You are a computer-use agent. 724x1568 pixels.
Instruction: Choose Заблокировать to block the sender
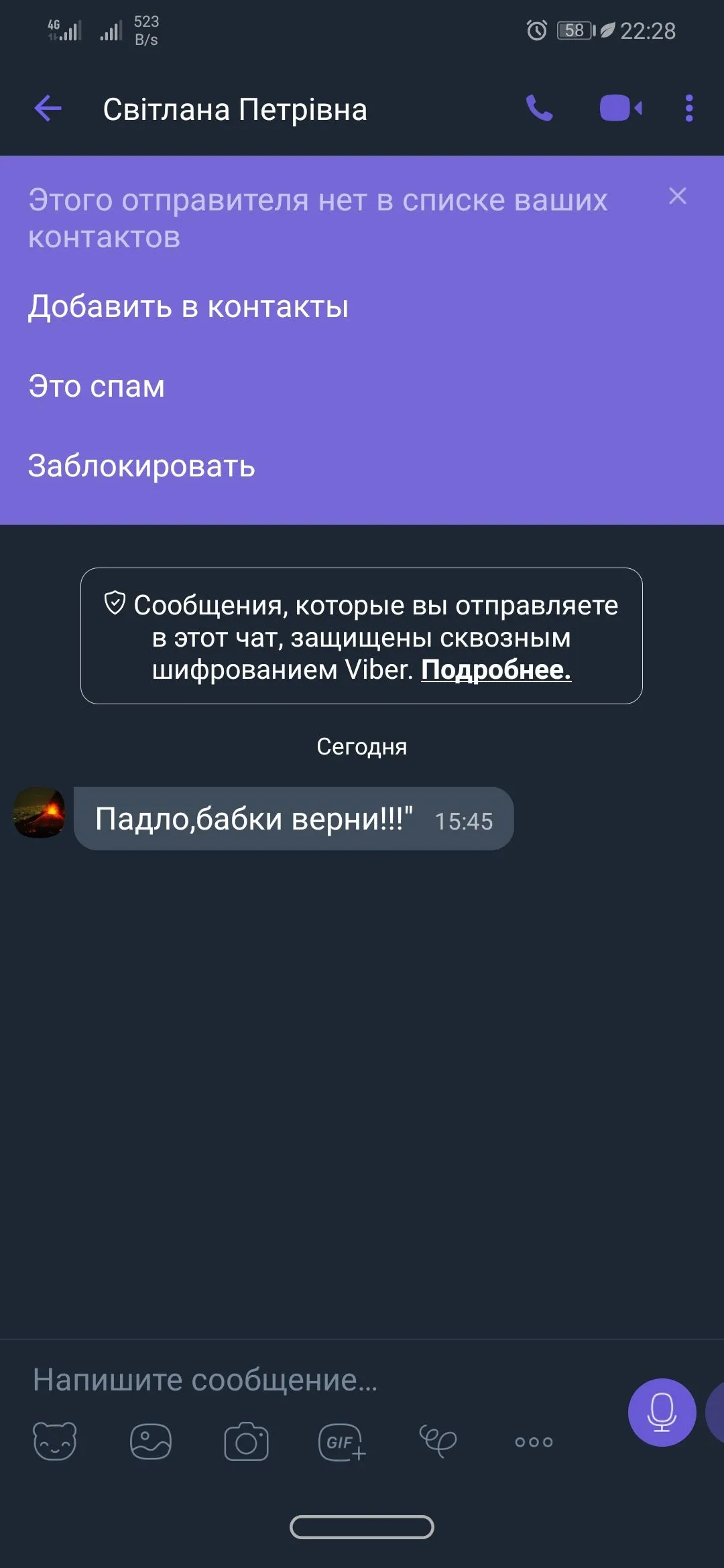click(x=141, y=466)
